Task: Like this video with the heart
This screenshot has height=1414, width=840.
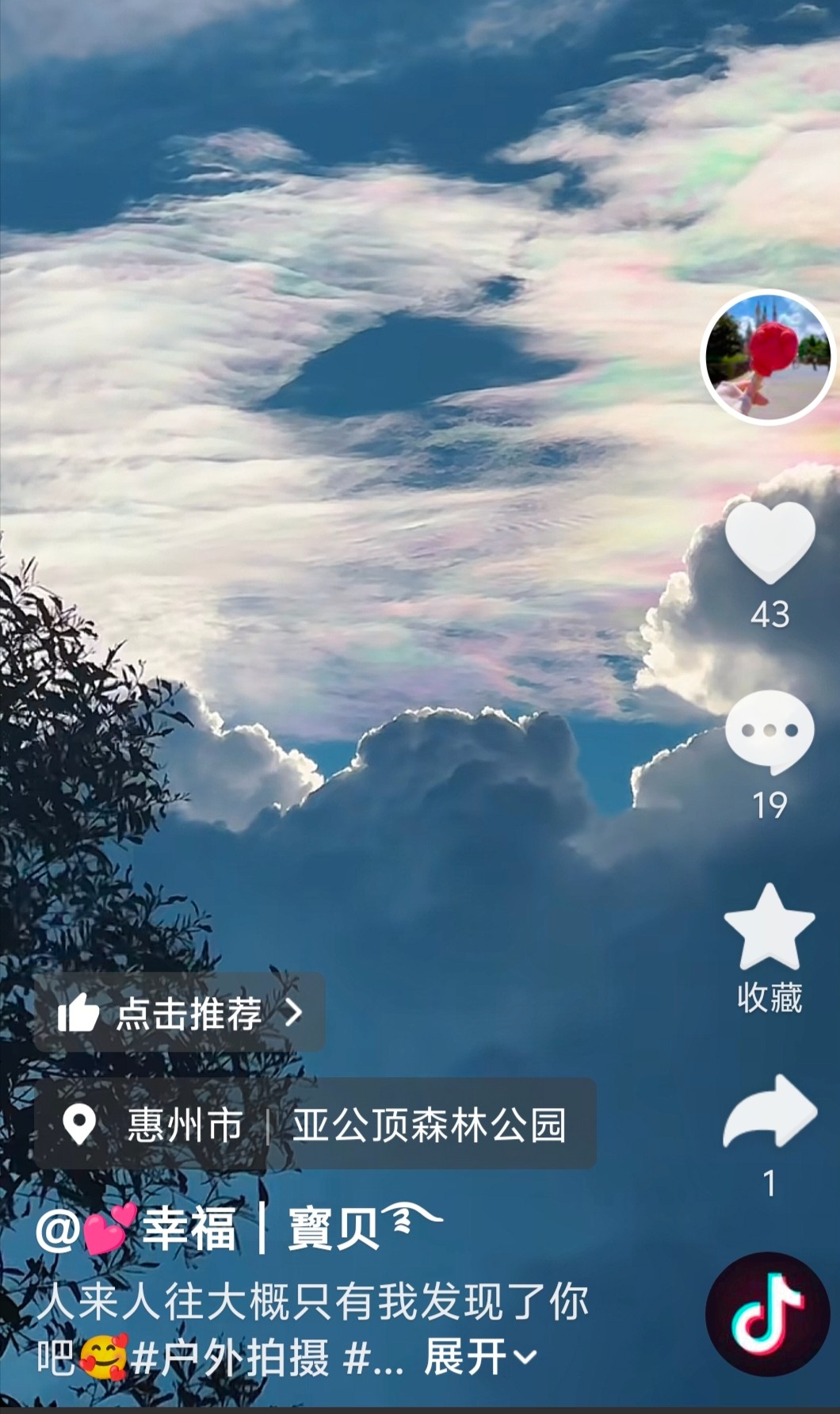Action: point(769,545)
